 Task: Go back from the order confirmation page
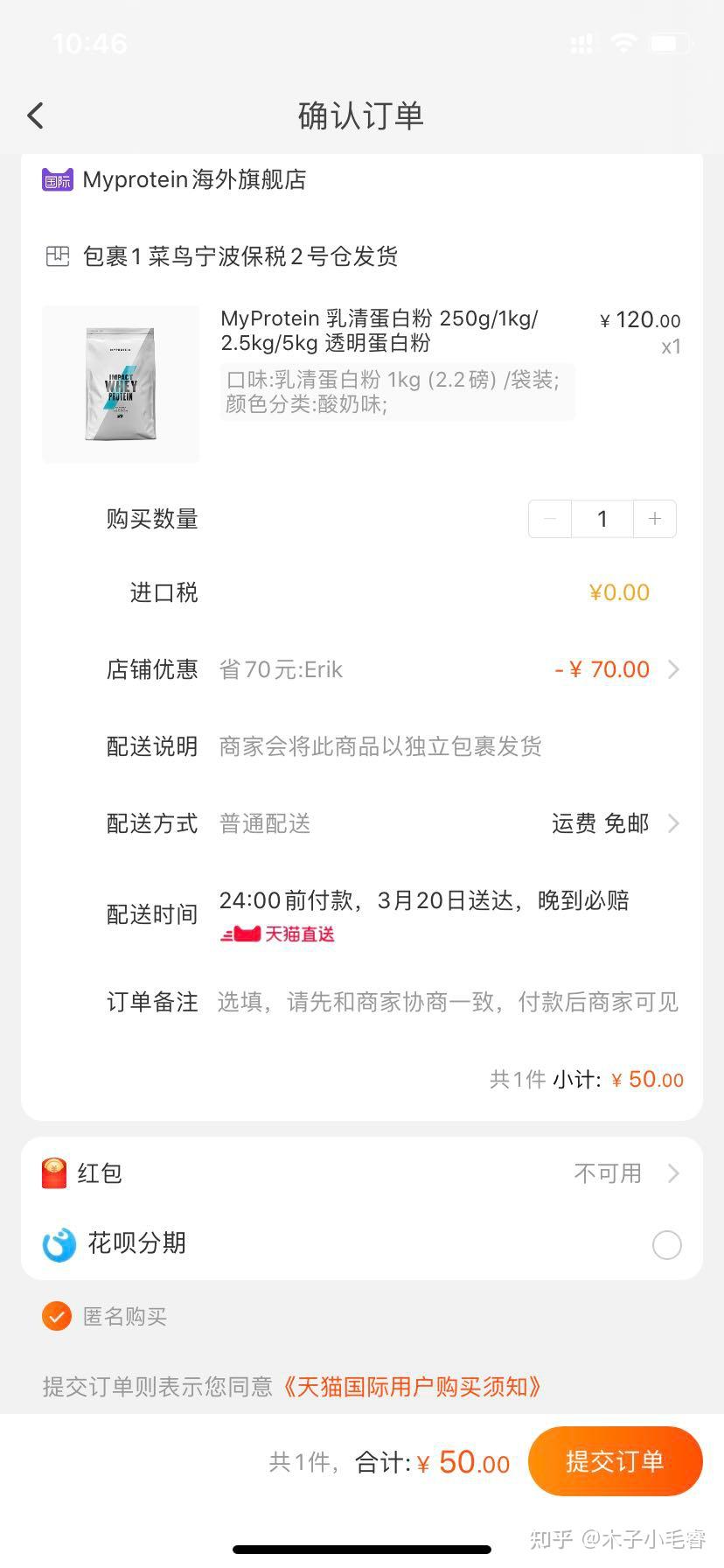coord(35,115)
